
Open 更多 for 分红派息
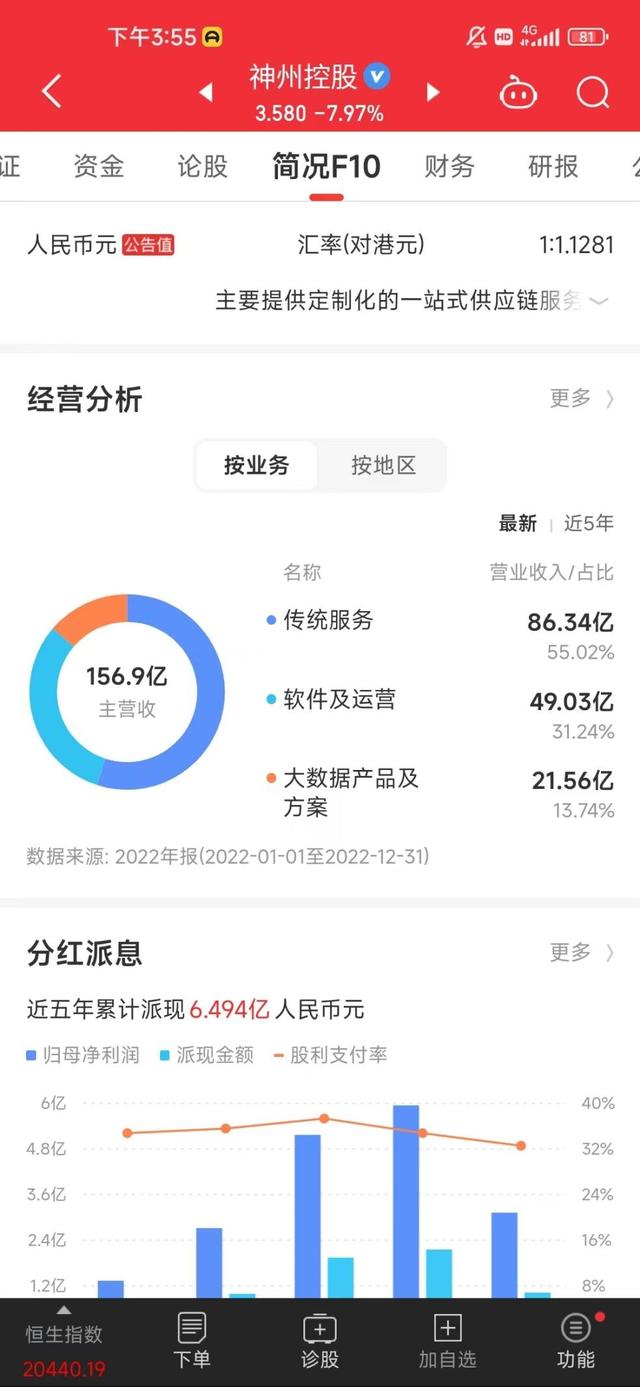pos(581,952)
